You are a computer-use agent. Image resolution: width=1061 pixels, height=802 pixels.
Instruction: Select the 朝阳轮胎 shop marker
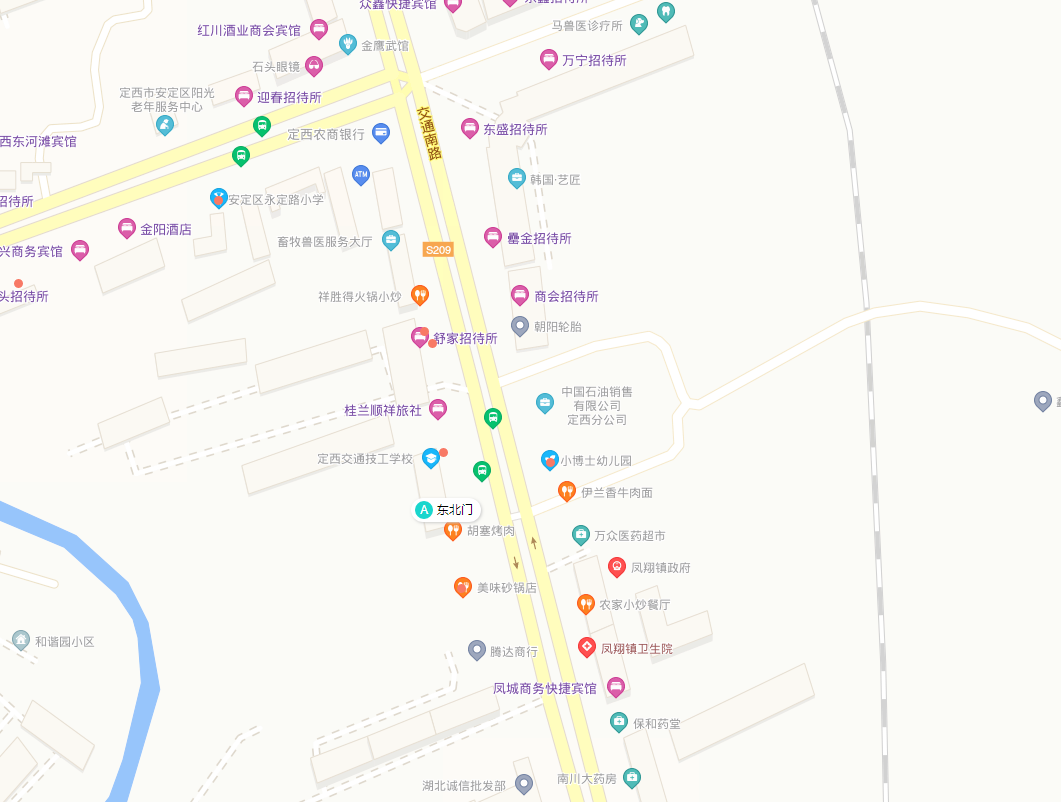[520, 326]
